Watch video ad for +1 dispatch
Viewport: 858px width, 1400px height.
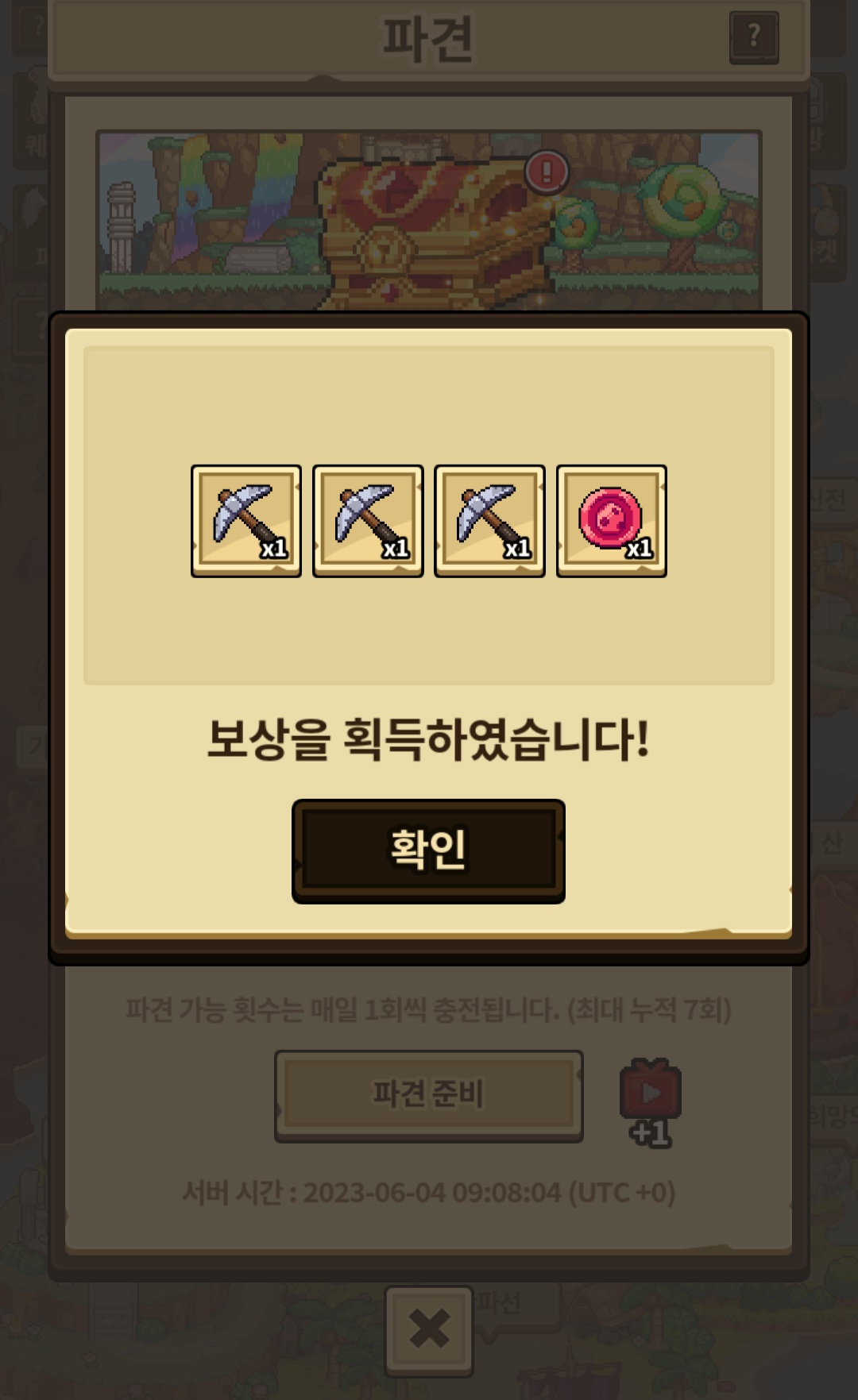[x=651, y=1100]
